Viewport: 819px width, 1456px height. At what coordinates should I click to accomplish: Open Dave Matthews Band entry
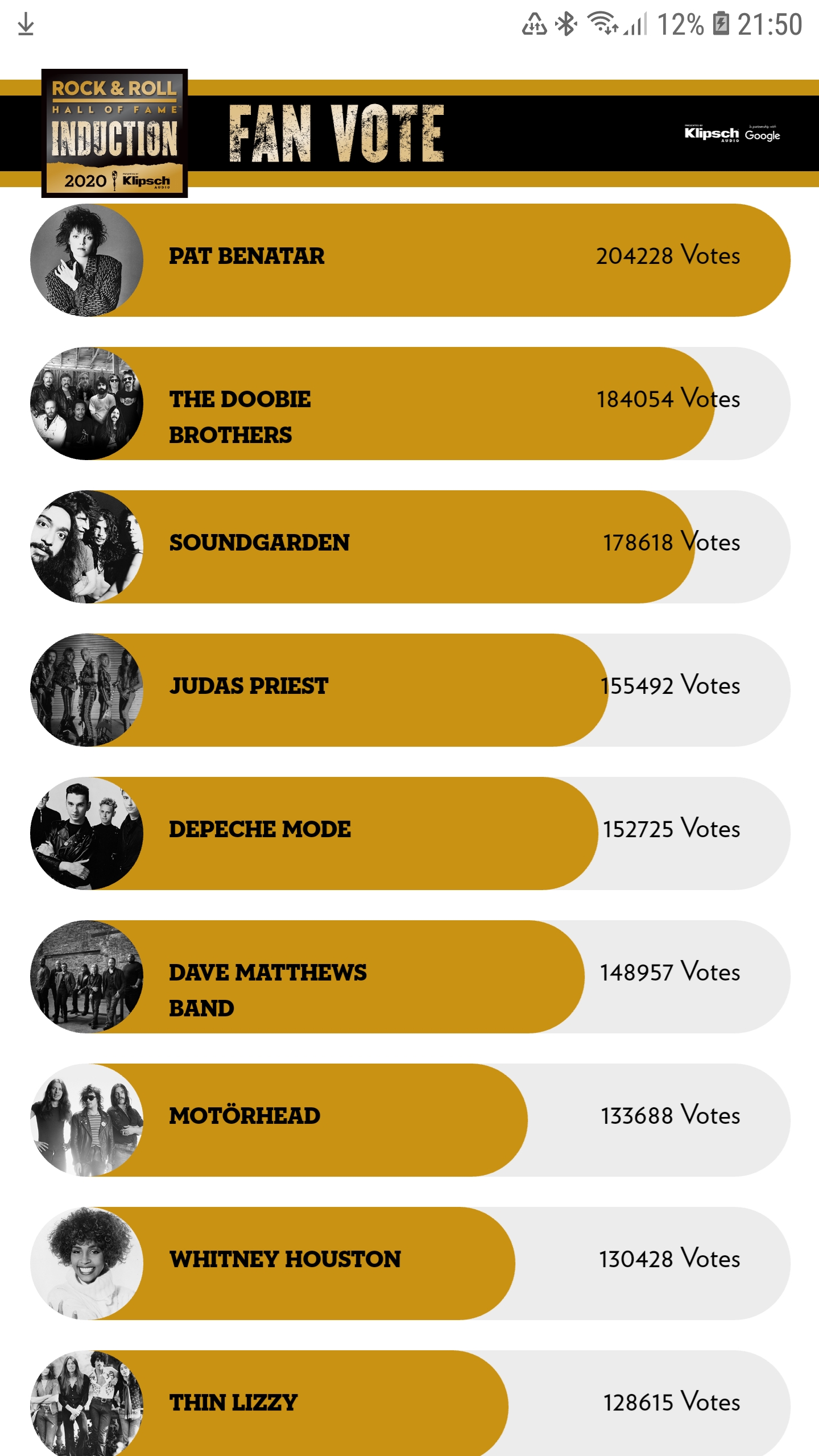click(409, 977)
